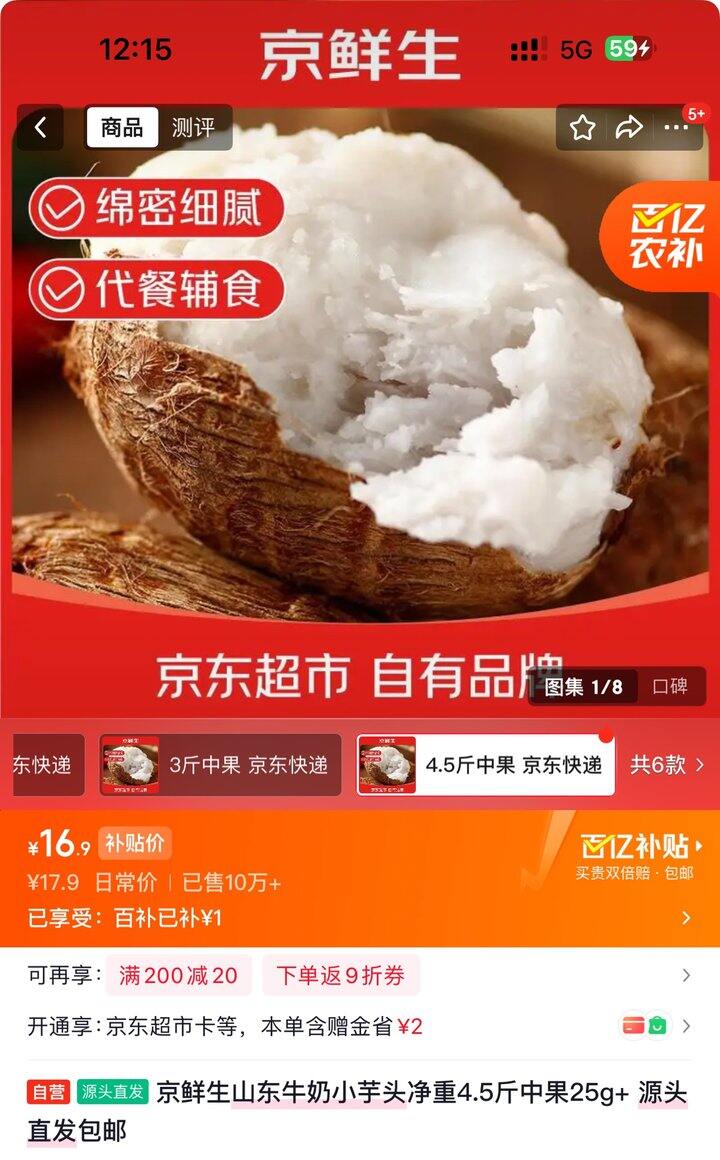720x1160 pixels.
Task: Tap the 满200减20 coupon chip
Action: 178,976
